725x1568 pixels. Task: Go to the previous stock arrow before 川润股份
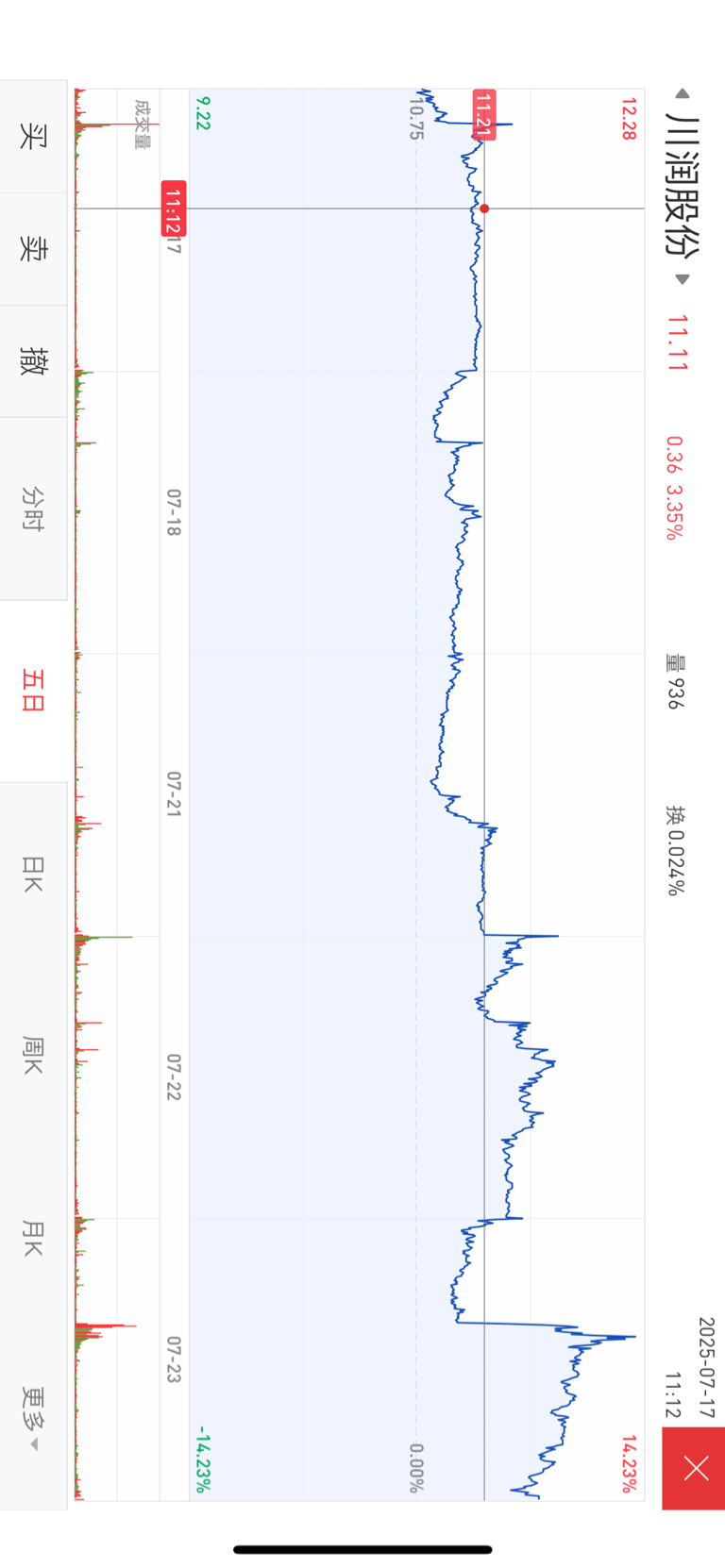(x=683, y=93)
